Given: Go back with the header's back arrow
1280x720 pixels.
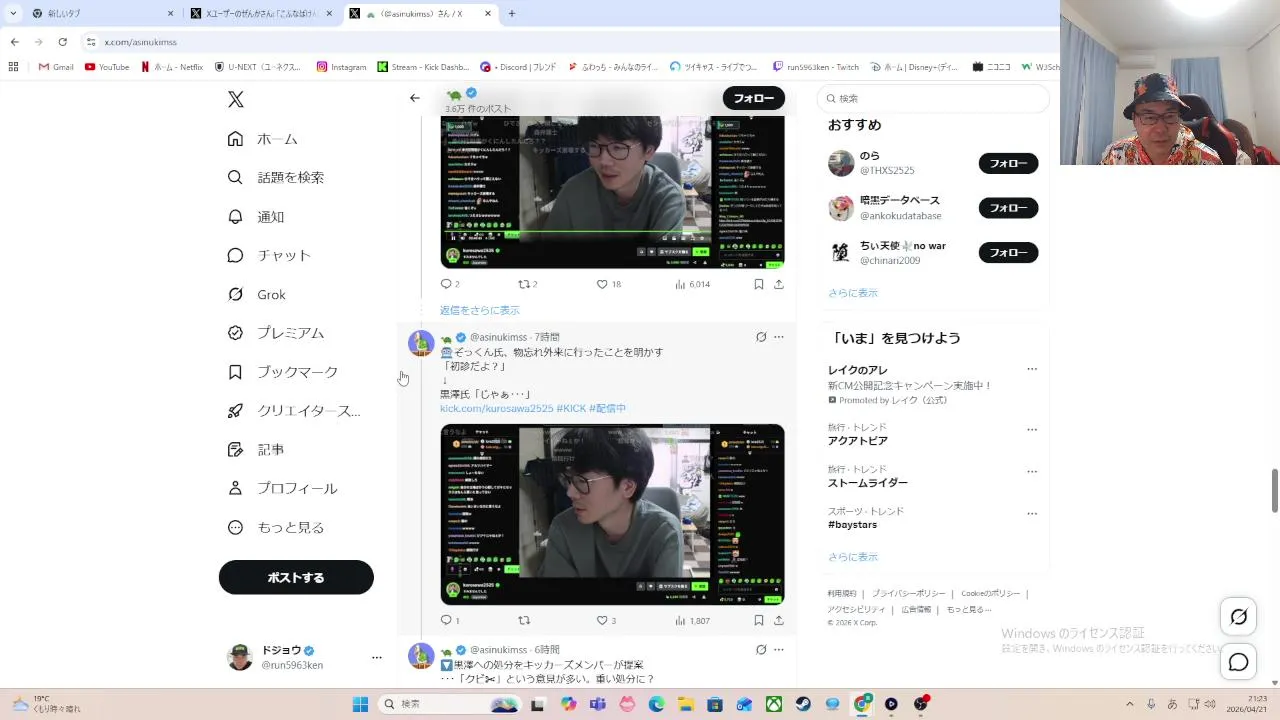Looking at the screenshot, I should coord(414,98).
